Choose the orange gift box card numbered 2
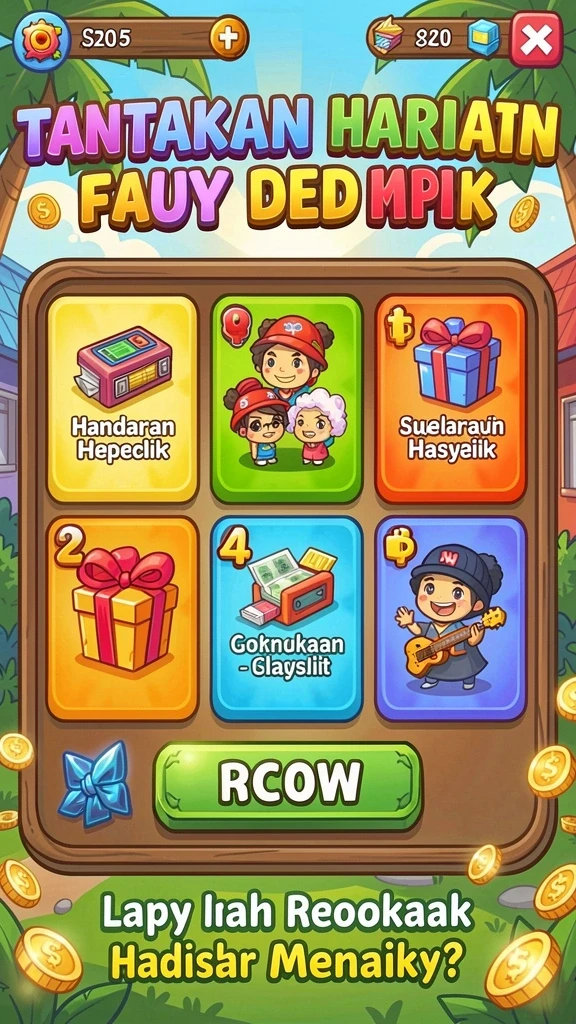 click(x=123, y=618)
